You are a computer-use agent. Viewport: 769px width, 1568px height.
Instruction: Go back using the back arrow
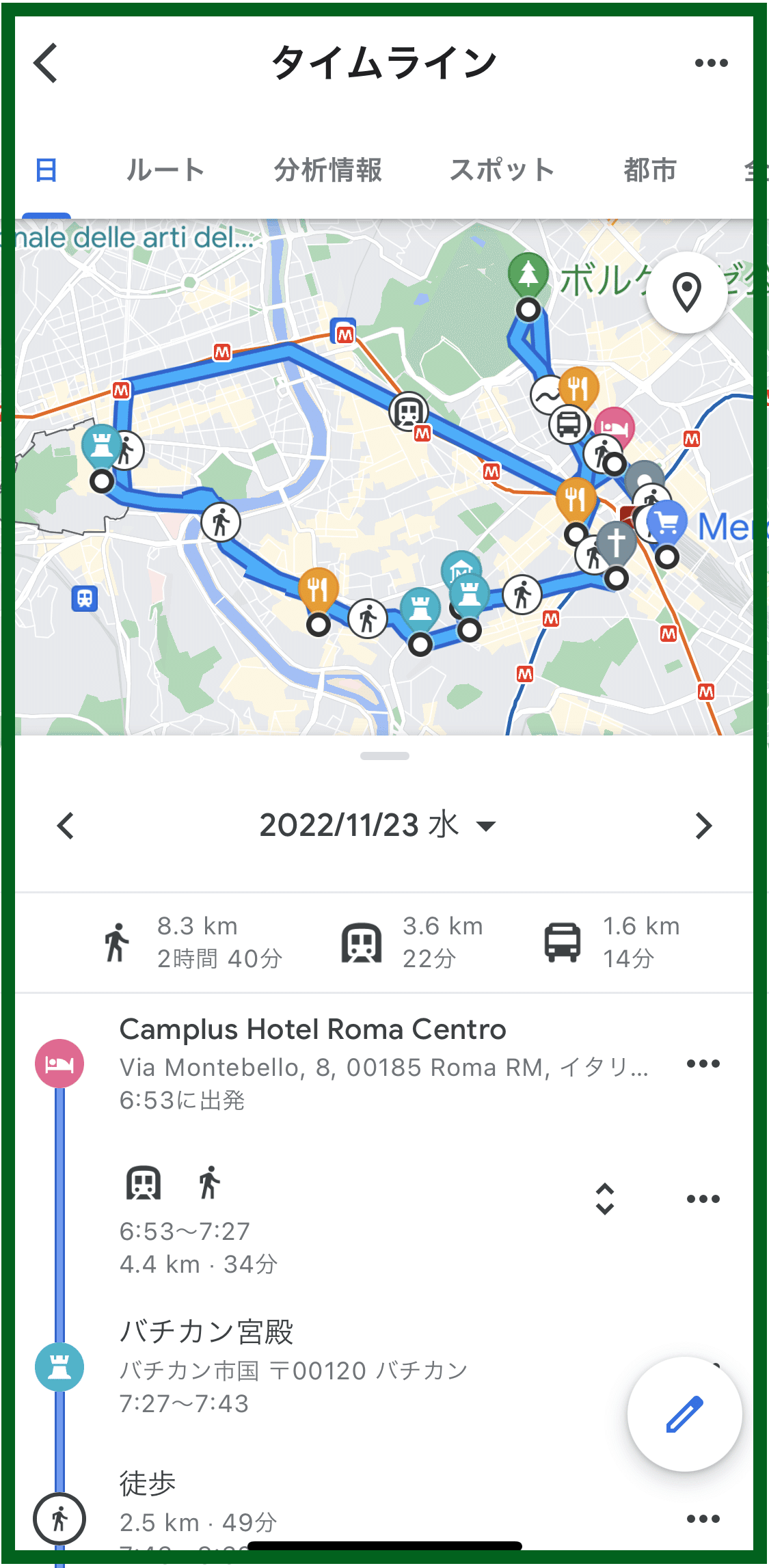(x=46, y=62)
